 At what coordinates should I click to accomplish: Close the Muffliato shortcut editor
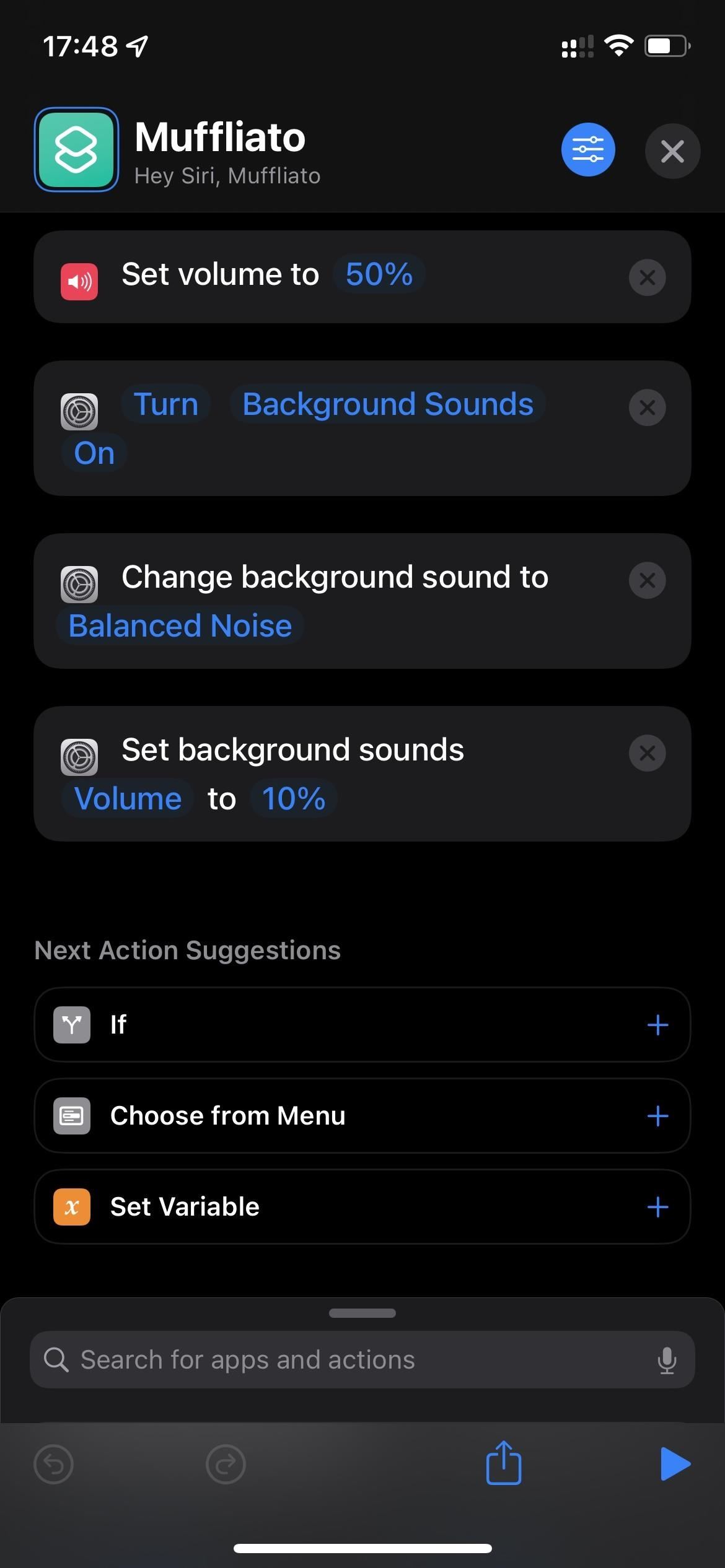(672, 151)
